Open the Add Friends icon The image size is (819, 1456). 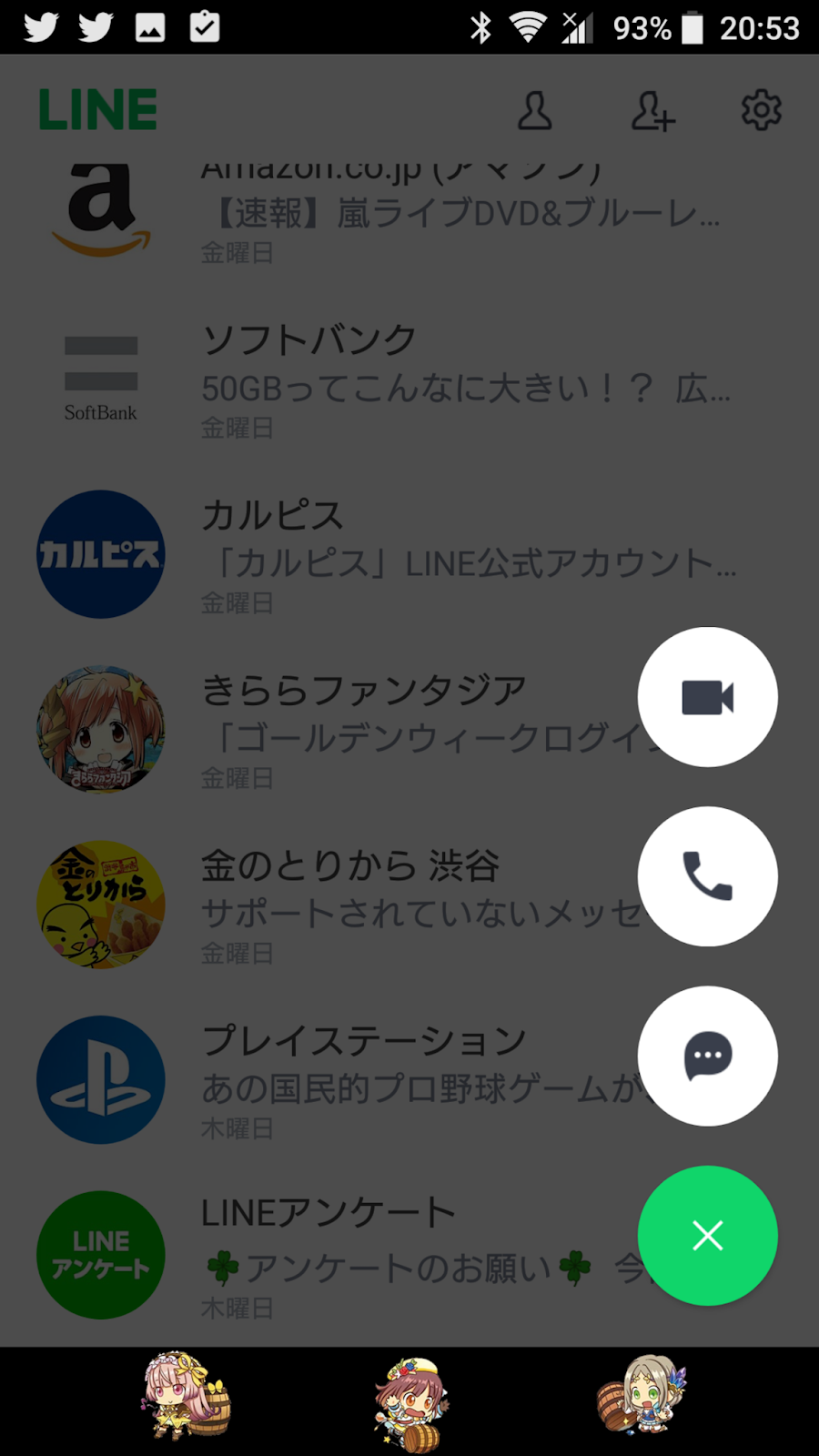click(652, 111)
